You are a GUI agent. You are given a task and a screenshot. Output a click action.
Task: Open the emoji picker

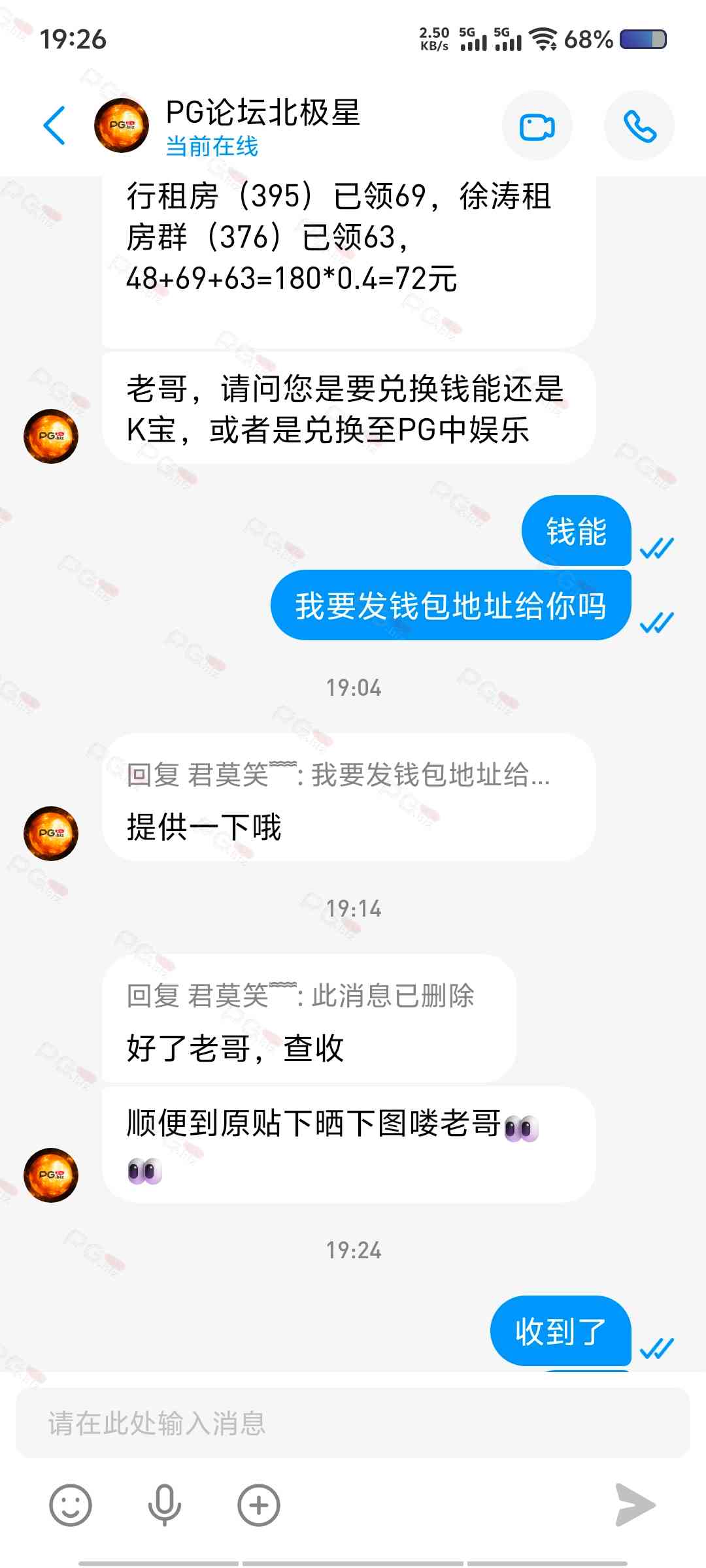[71, 1505]
